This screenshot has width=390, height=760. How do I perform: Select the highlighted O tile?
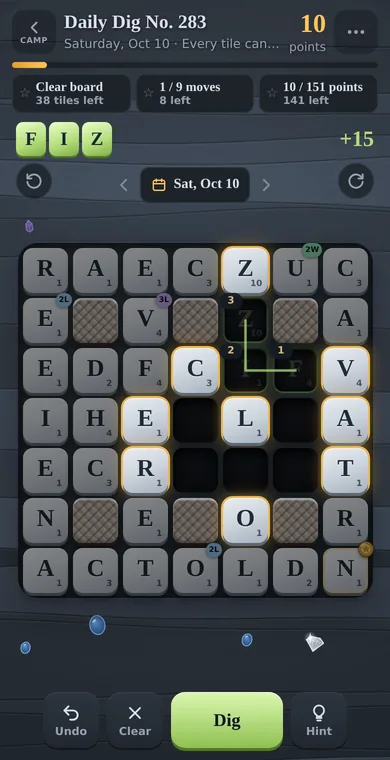click(246, 521)
